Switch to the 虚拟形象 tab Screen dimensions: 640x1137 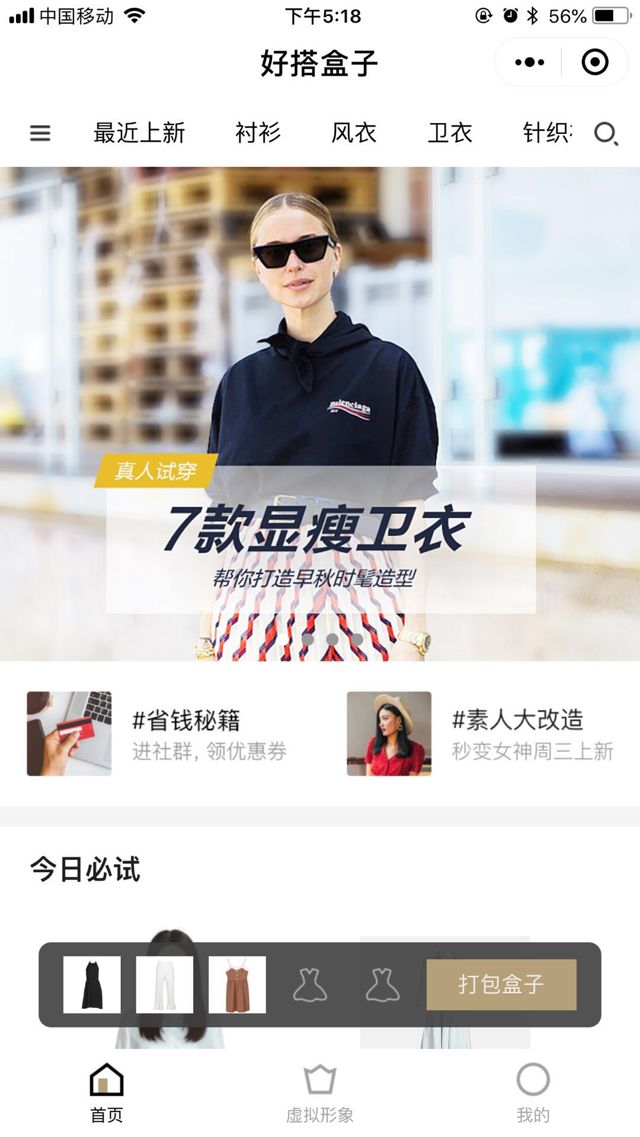click(320, 1093)
